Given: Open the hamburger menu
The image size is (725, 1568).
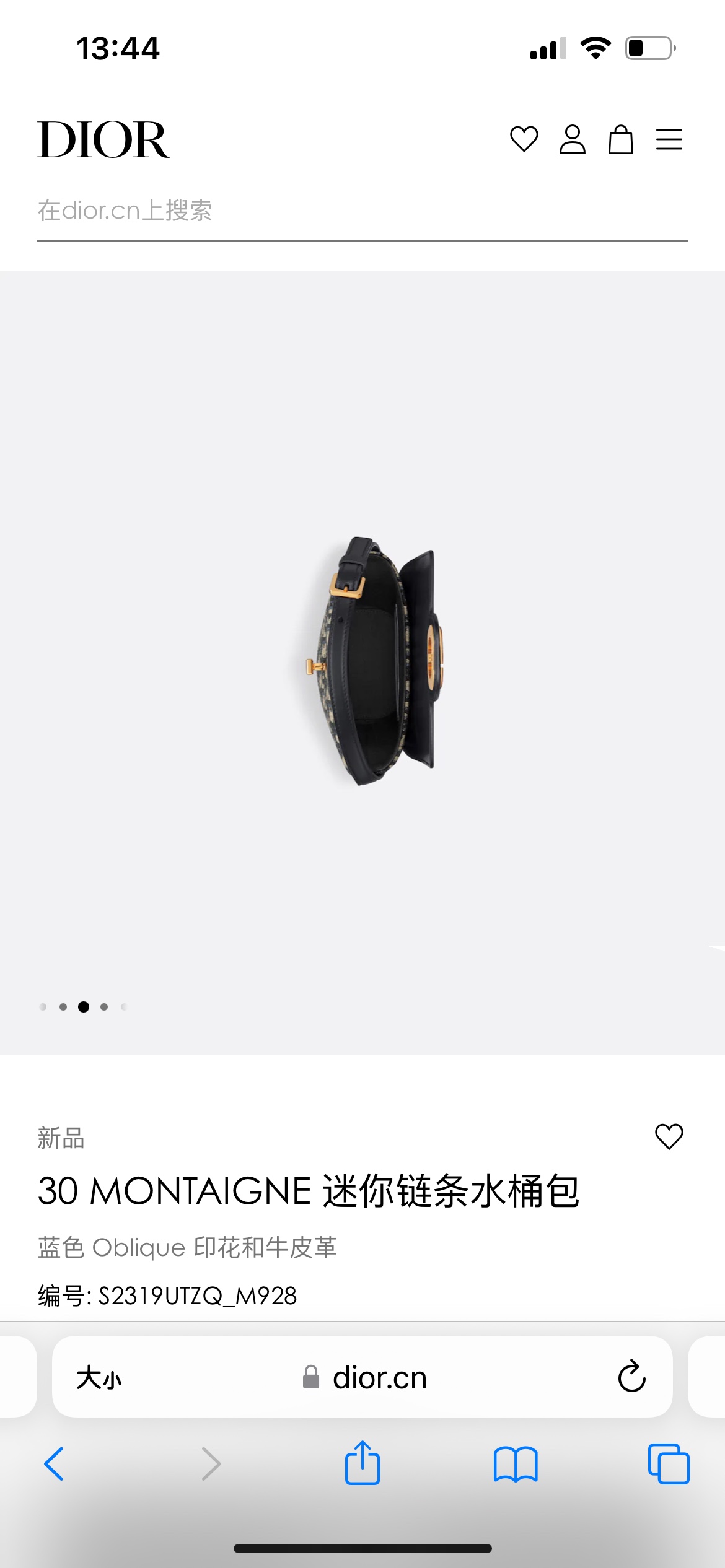Looking at the screenshot, I should click(x=669, y=139).
